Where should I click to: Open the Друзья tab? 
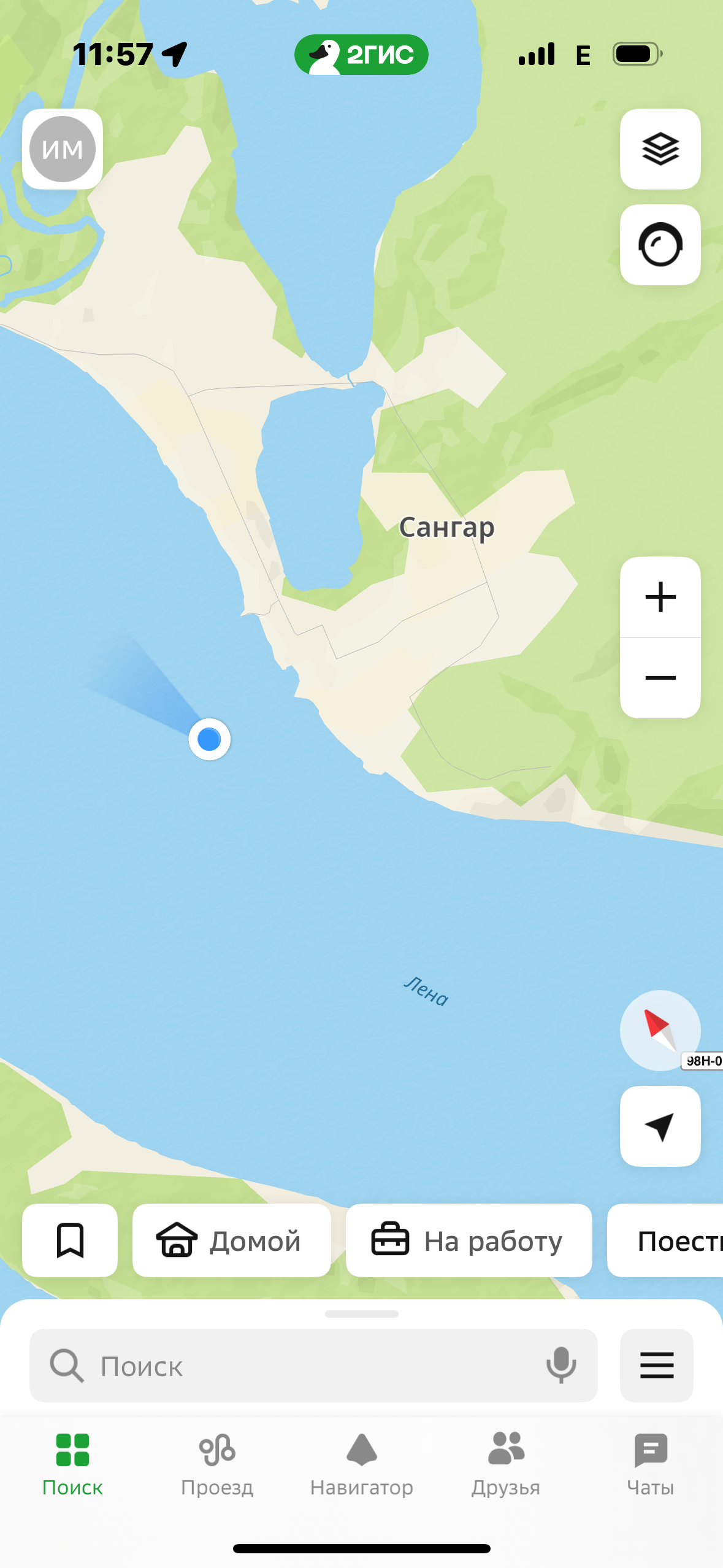click(506, 1464)
